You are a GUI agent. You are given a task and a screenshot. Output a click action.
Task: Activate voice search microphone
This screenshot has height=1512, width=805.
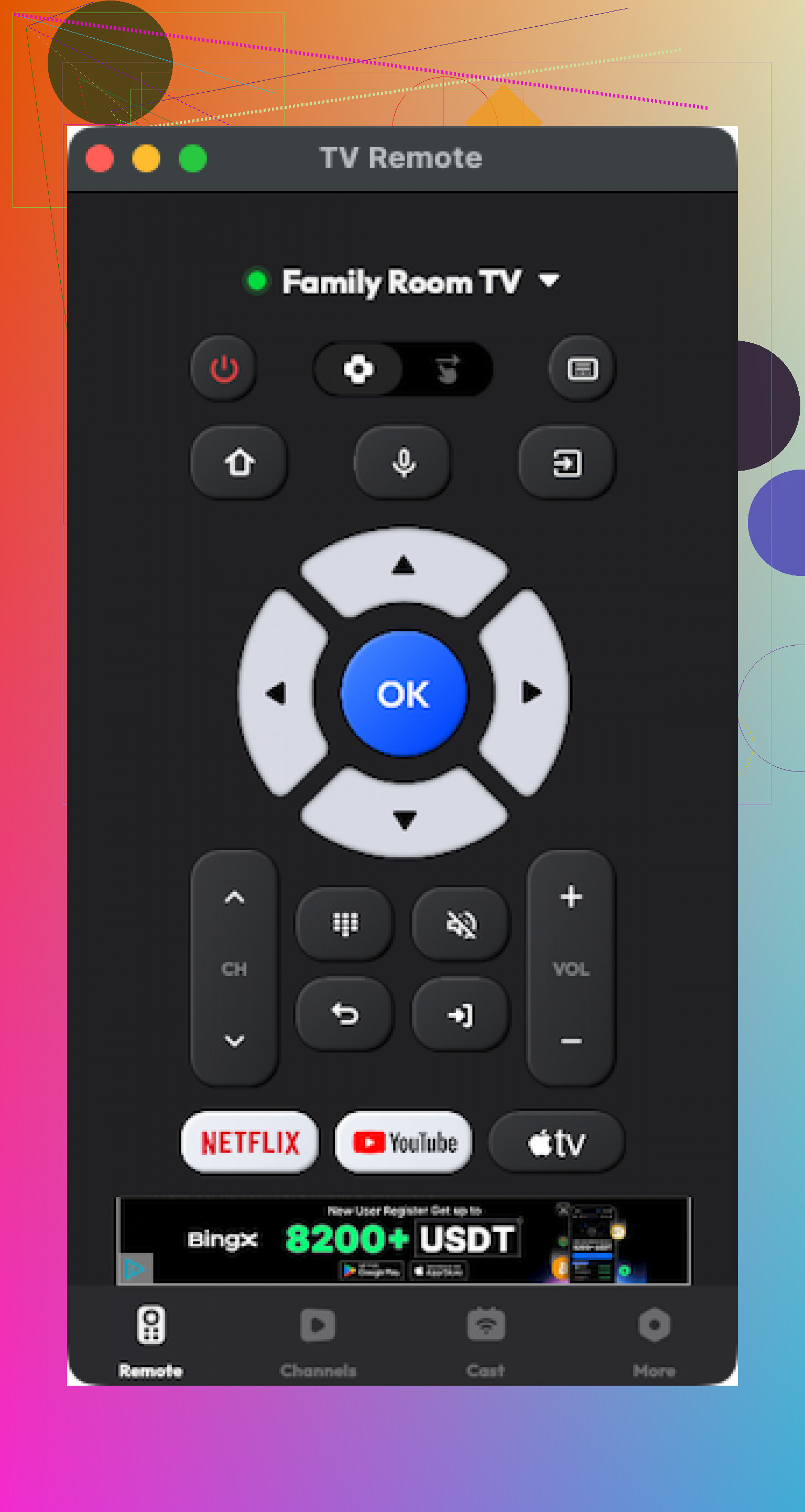[404, 463]
